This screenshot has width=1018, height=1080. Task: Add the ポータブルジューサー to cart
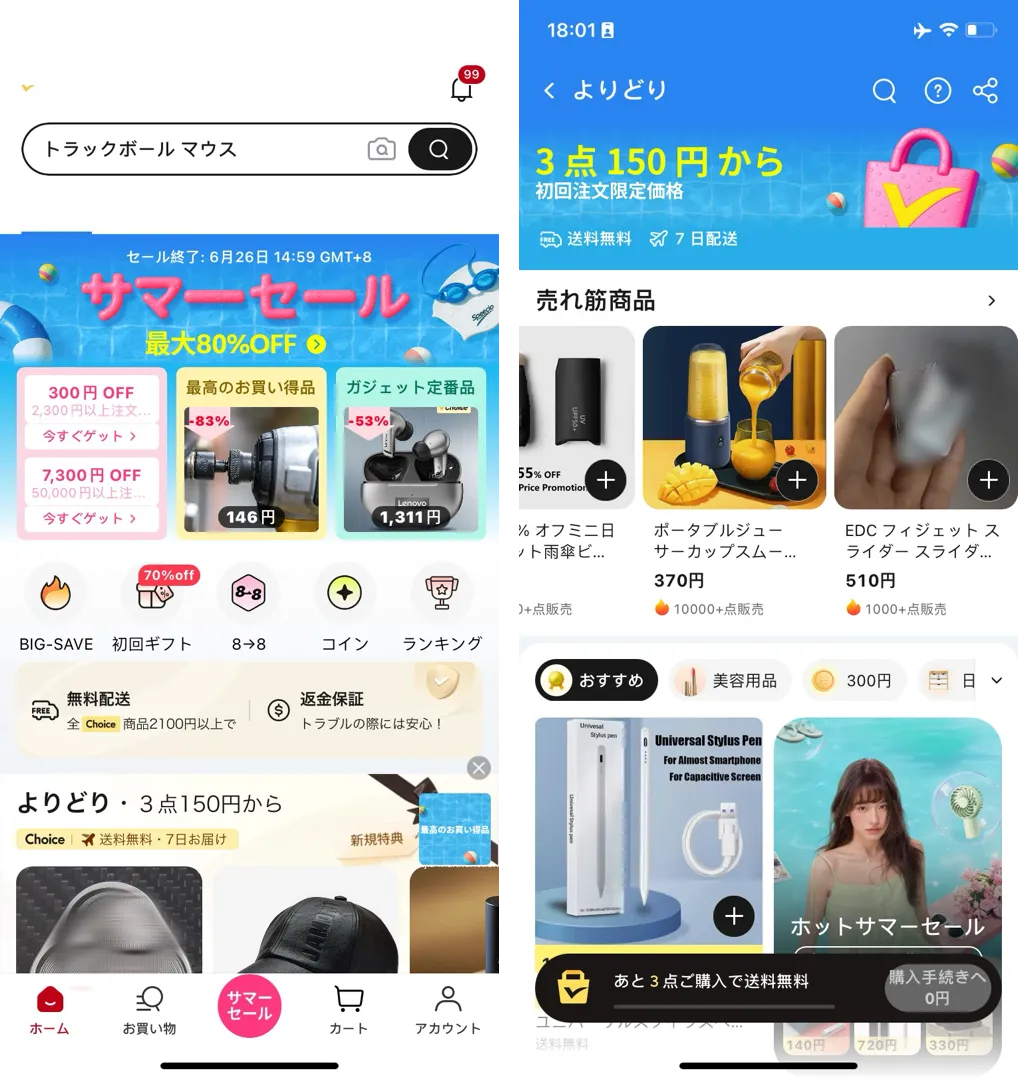coord(796,481)
